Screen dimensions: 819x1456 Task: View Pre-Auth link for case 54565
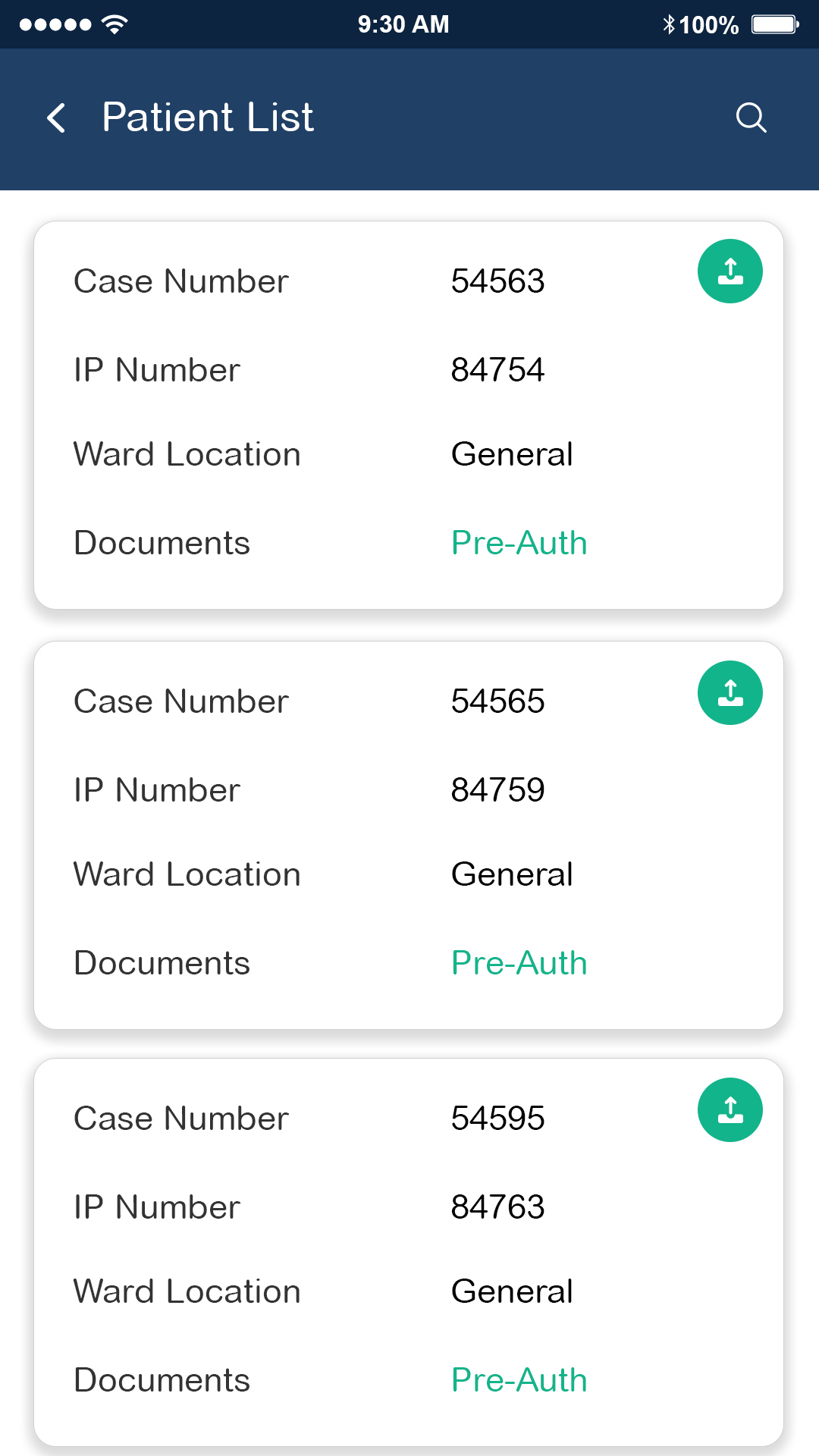pyautogui.click(x=519, y=963)
